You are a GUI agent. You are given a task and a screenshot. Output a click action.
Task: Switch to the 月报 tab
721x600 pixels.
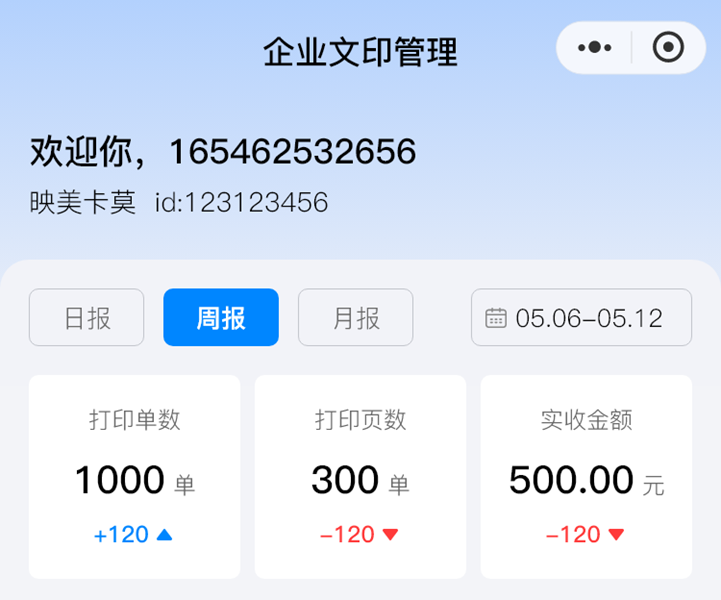(356, 318)
